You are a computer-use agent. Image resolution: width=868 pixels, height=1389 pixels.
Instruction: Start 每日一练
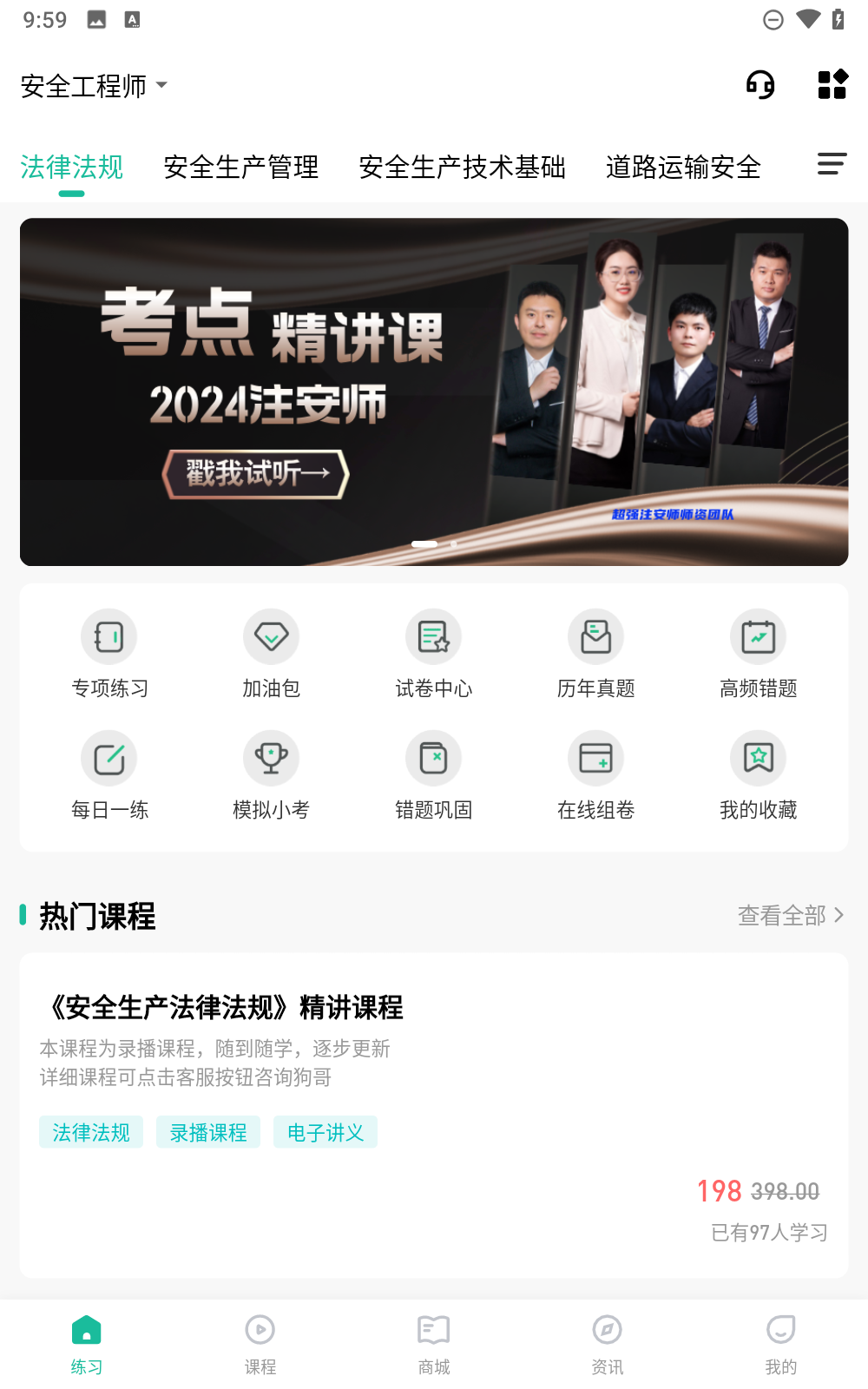[x=109, y=776]
